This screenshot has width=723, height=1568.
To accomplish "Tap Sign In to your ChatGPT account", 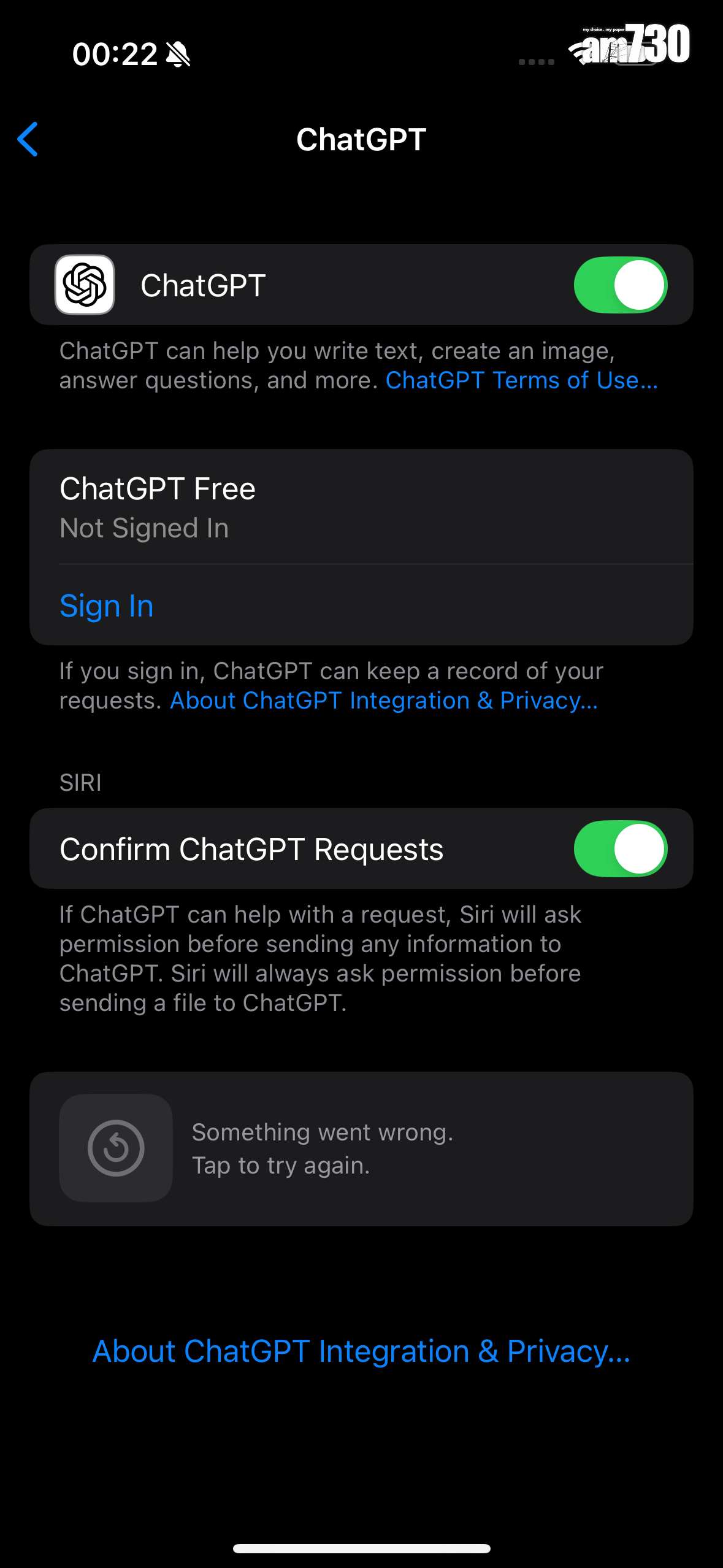I will tap(107, 606).
